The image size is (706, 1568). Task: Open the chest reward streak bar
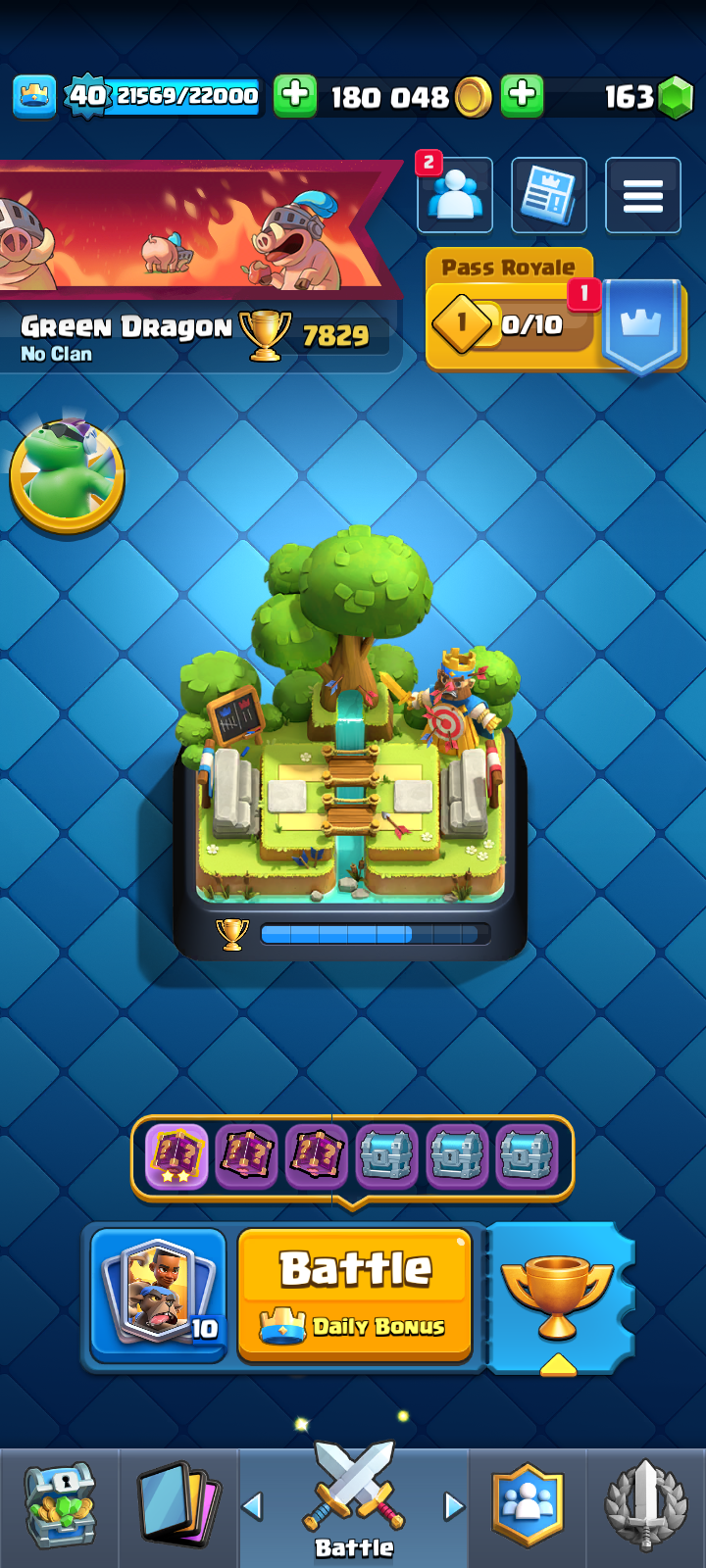click(351, 1156)
